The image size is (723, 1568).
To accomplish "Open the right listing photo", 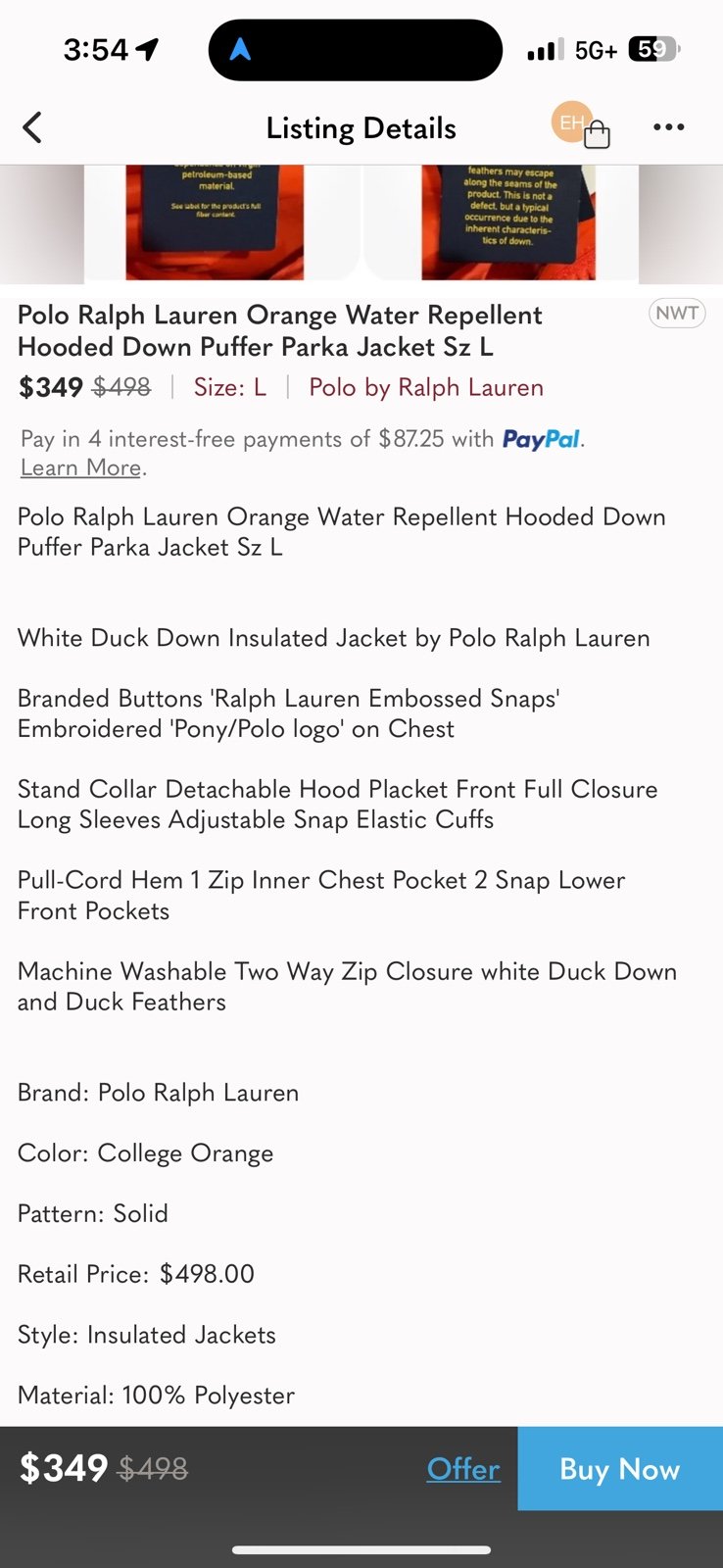I will coord(508,223).
